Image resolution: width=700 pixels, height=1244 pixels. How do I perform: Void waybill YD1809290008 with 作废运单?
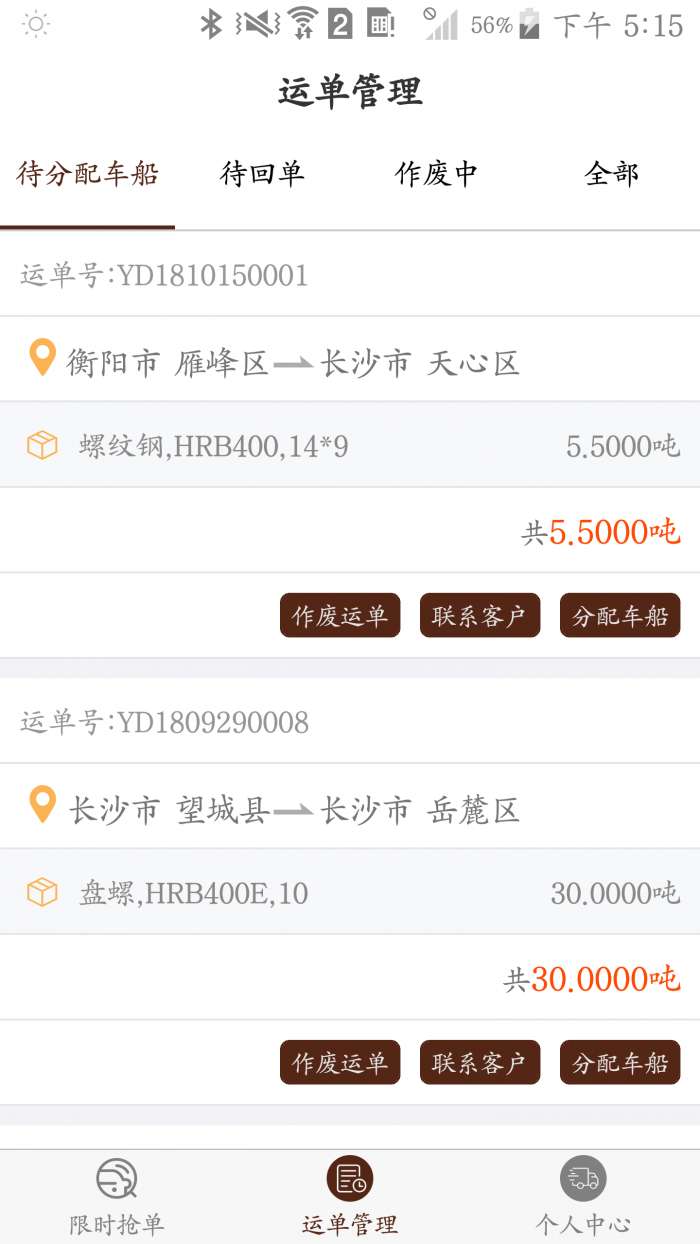340,1063
